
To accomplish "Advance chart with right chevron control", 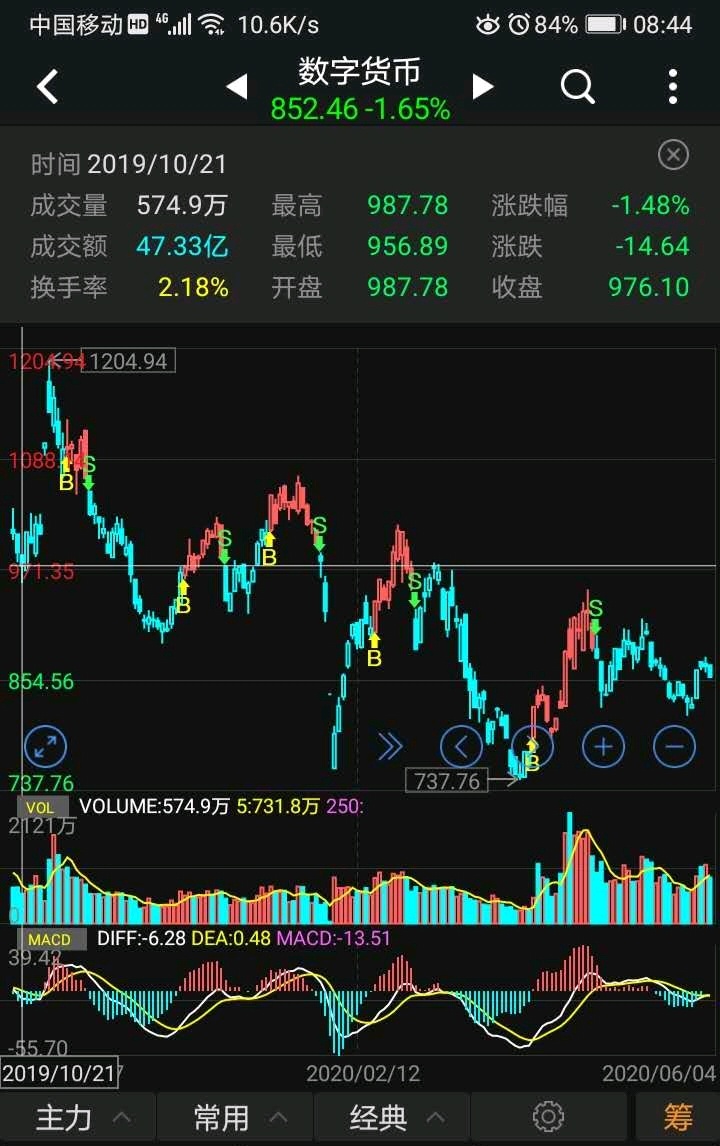I will tap(531, 746).
